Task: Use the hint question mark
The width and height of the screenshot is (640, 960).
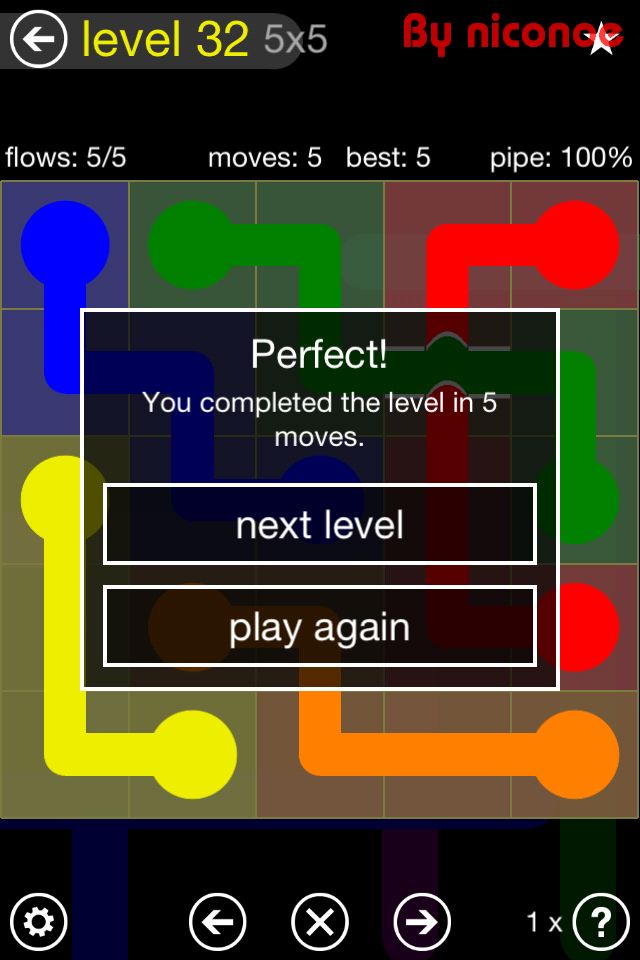Action: (600, 921)
